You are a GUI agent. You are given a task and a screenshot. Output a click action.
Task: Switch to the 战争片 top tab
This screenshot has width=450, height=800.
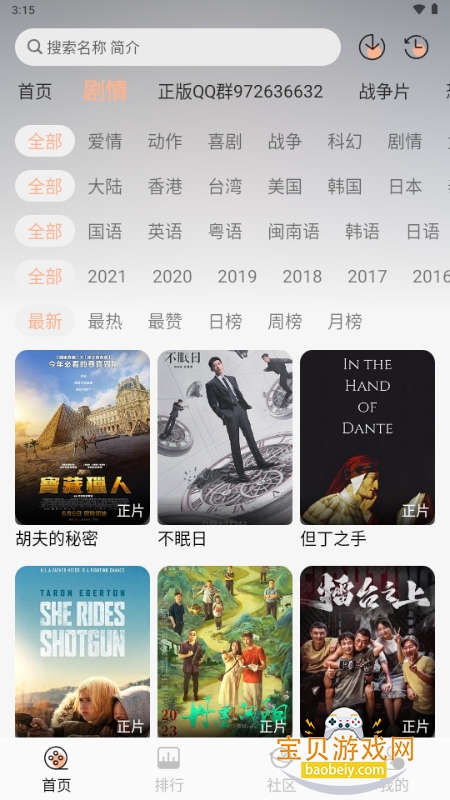(384, 92)
